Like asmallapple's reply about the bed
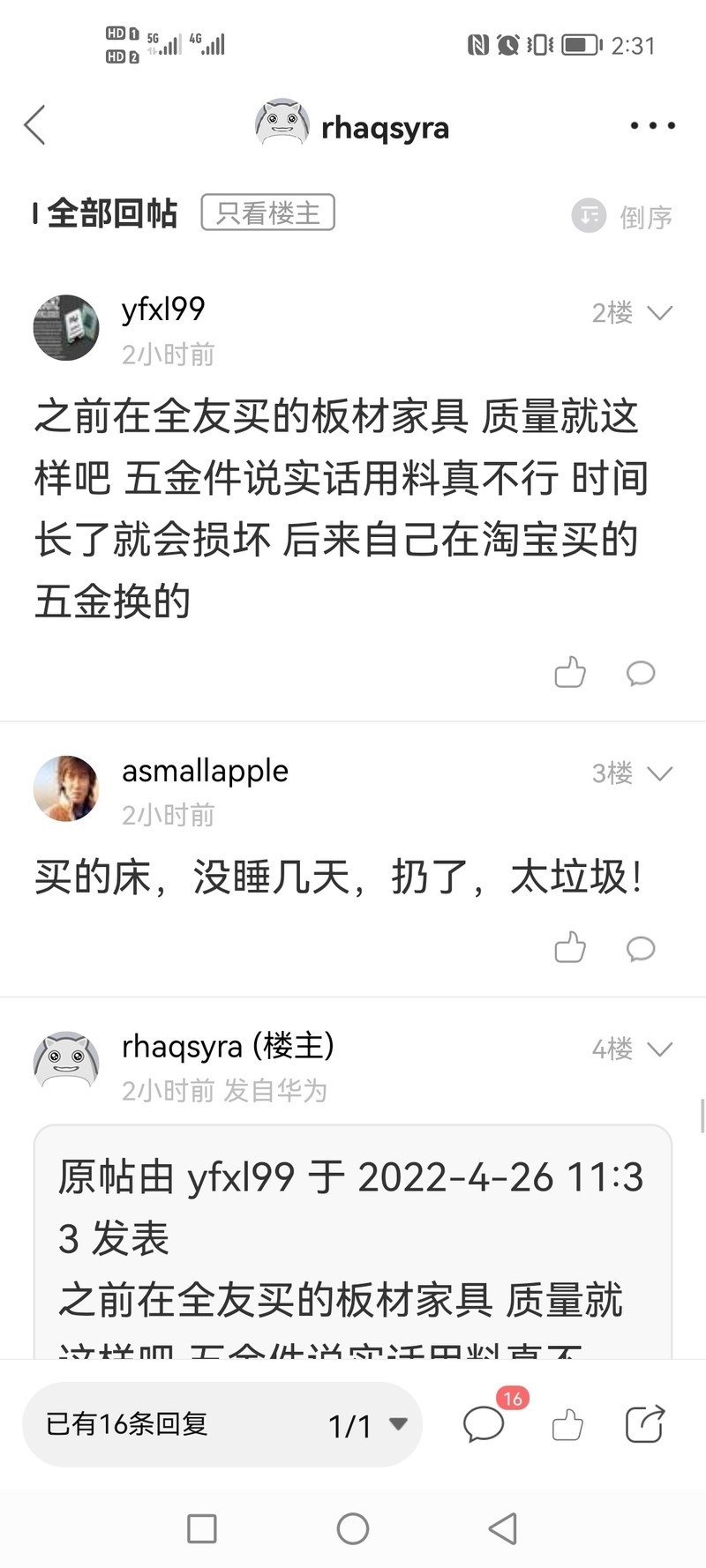The width and height of the screenshot is (706, 1568). (x=570, y=948)
